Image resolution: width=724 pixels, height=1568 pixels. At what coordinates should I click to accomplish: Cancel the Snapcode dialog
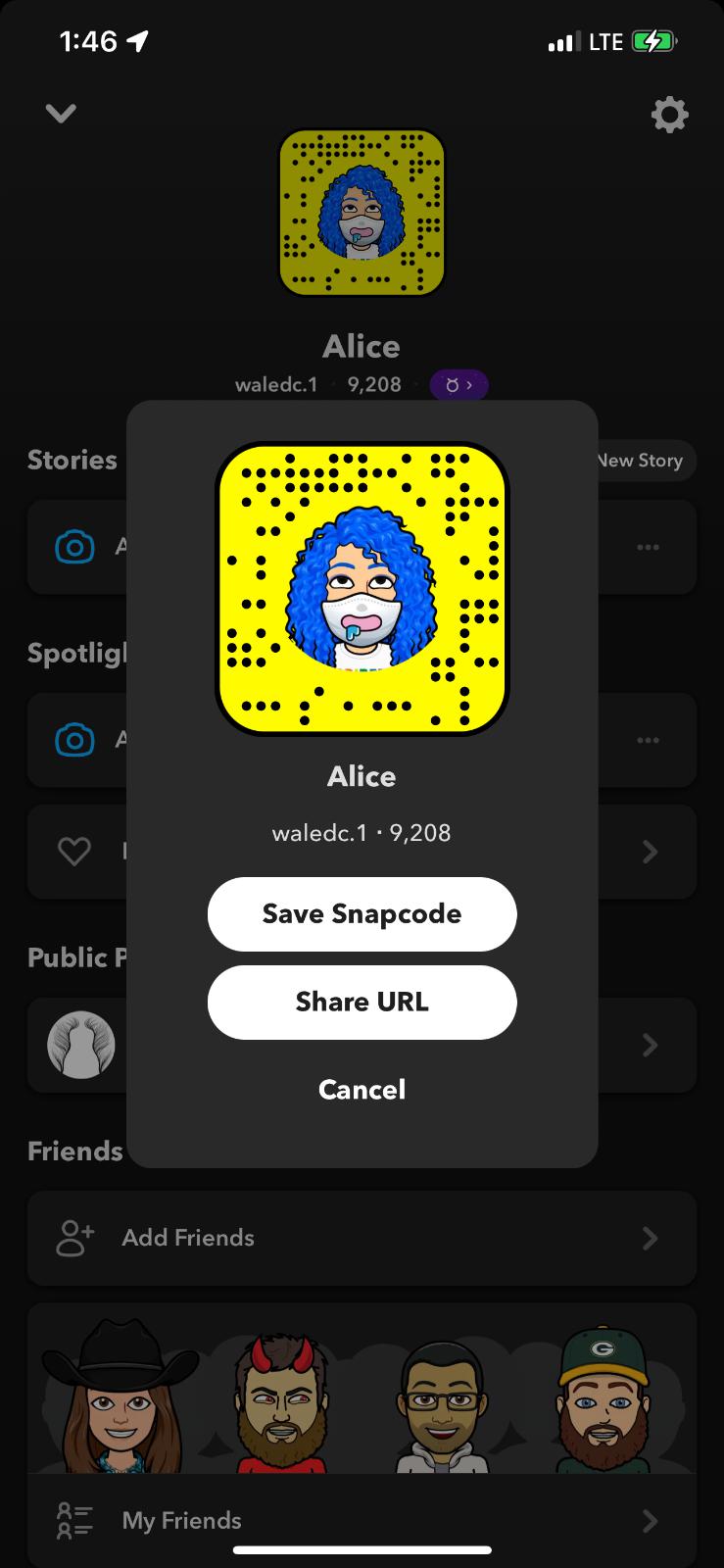(362, 1089)
